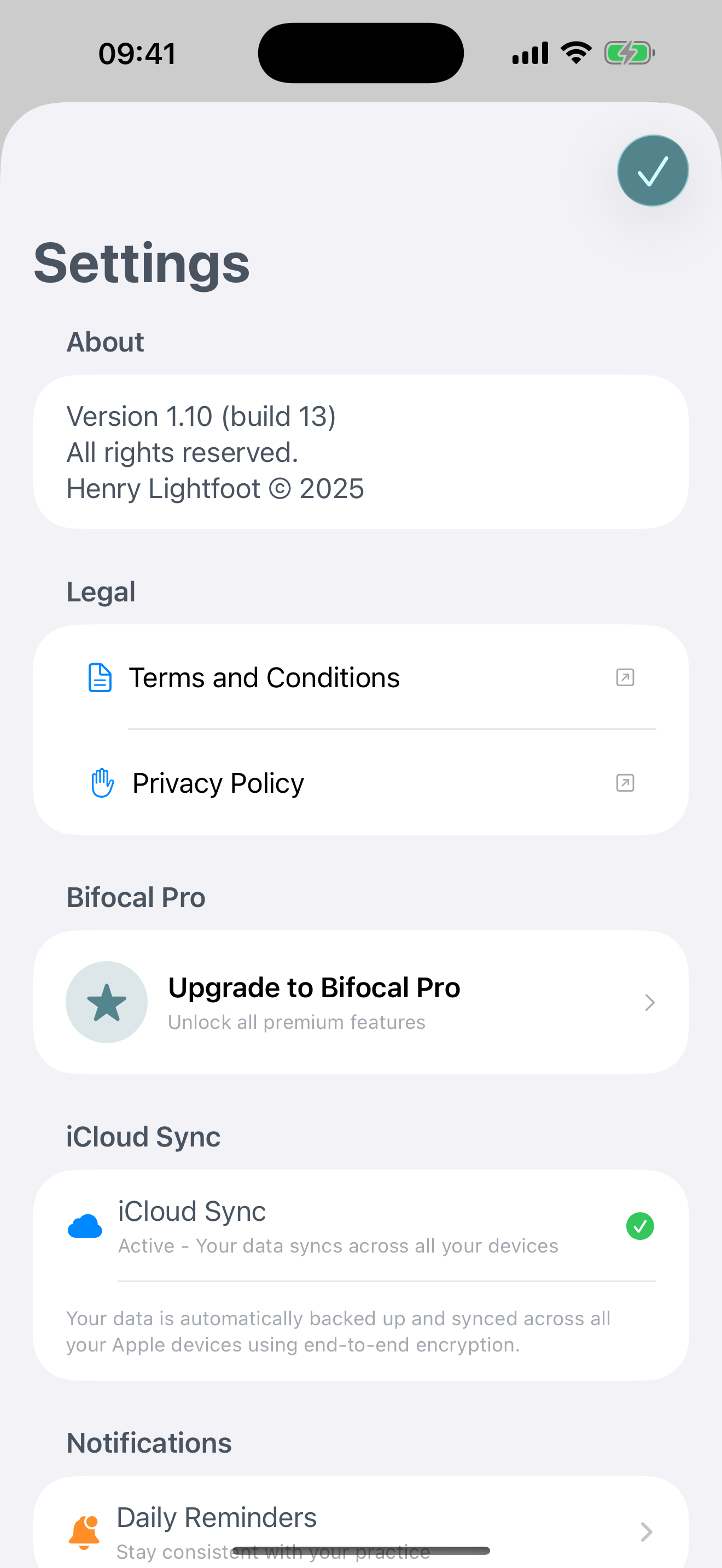The width and height of the screenshot is (722, 1568).
Task: Tap the star icon for Bifocal Pro upgrade
Action: [x=107, y=1002]
